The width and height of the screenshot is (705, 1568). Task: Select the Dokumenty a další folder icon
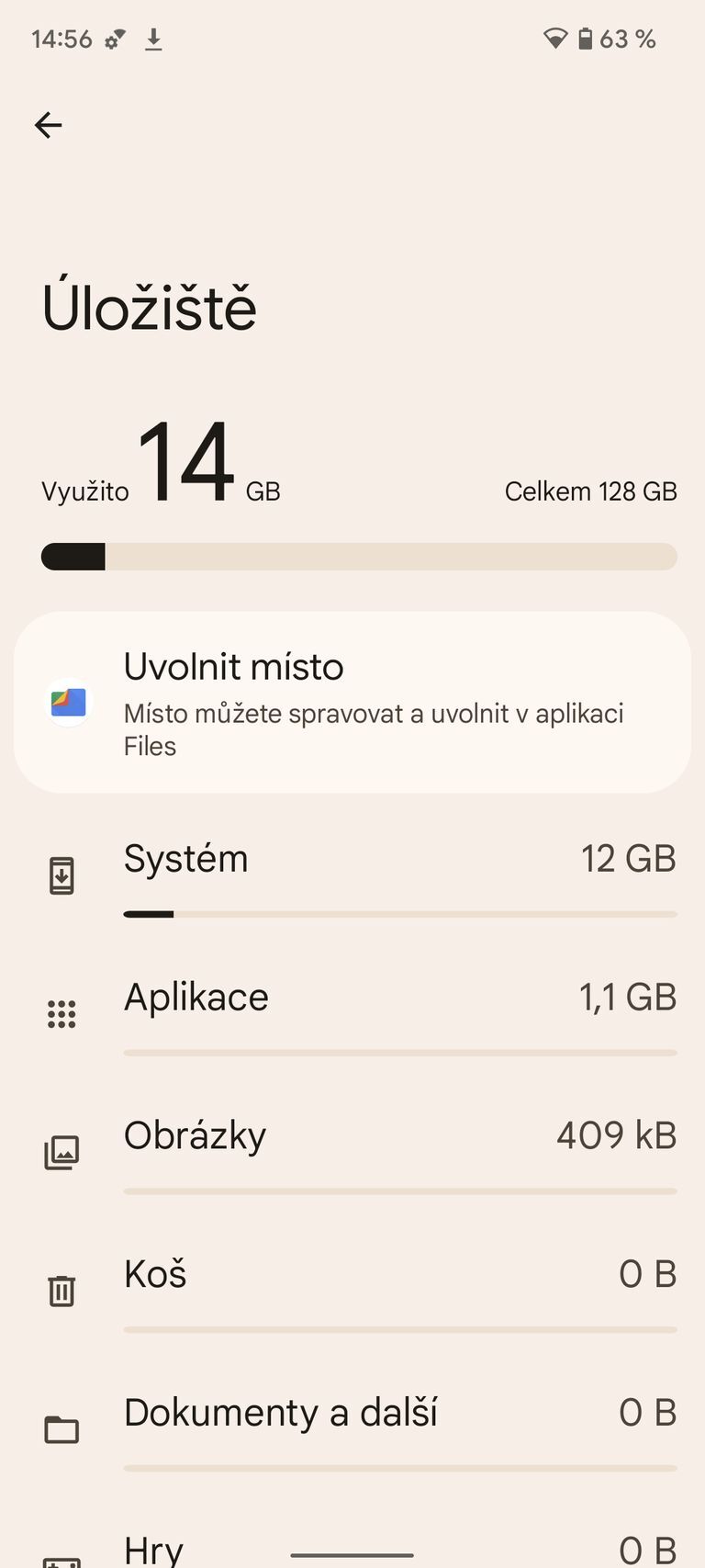point(61,1428)
